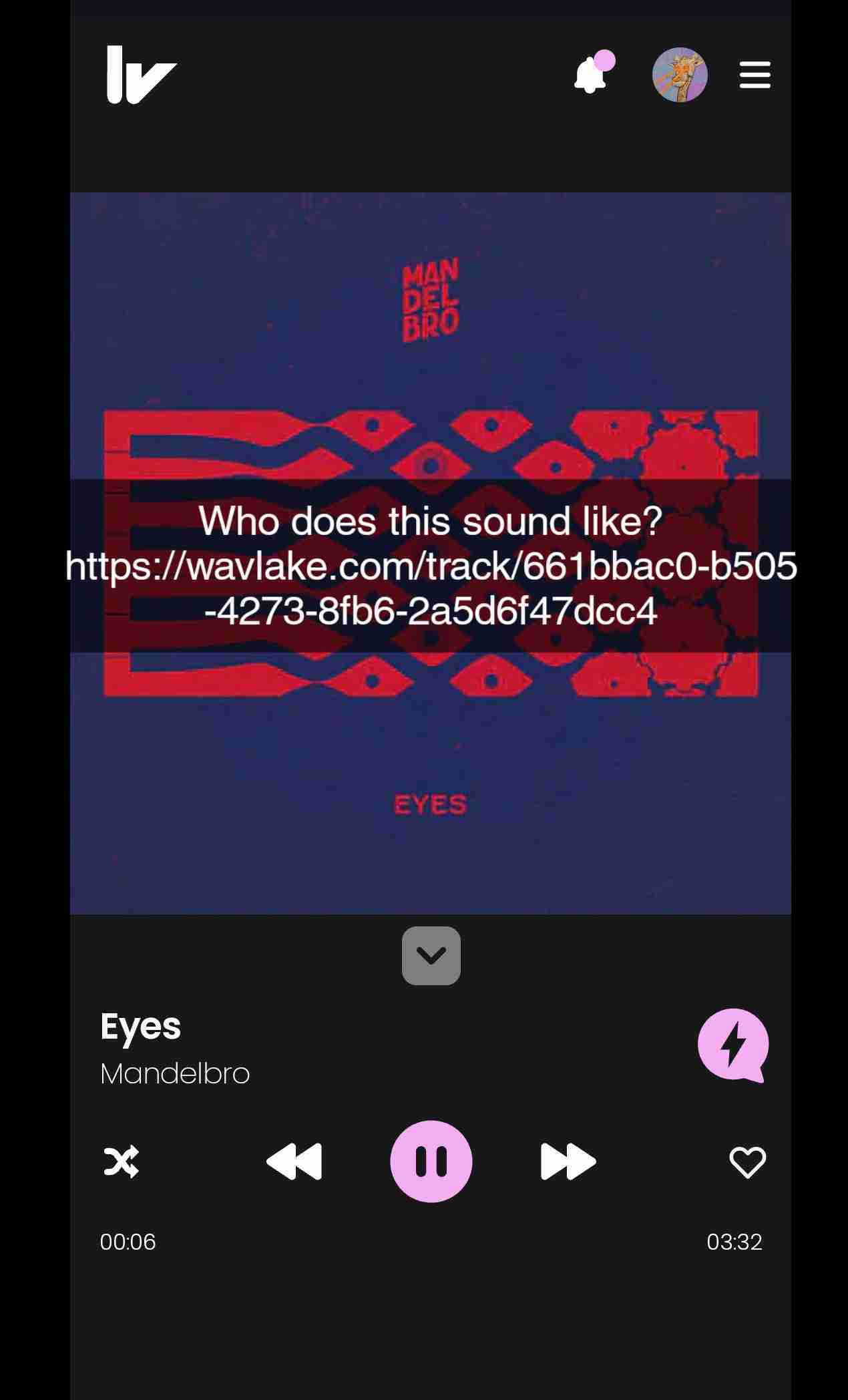The image size is (848, 1400).
Task: Open the hamburger menu
Action: [755, 75]
